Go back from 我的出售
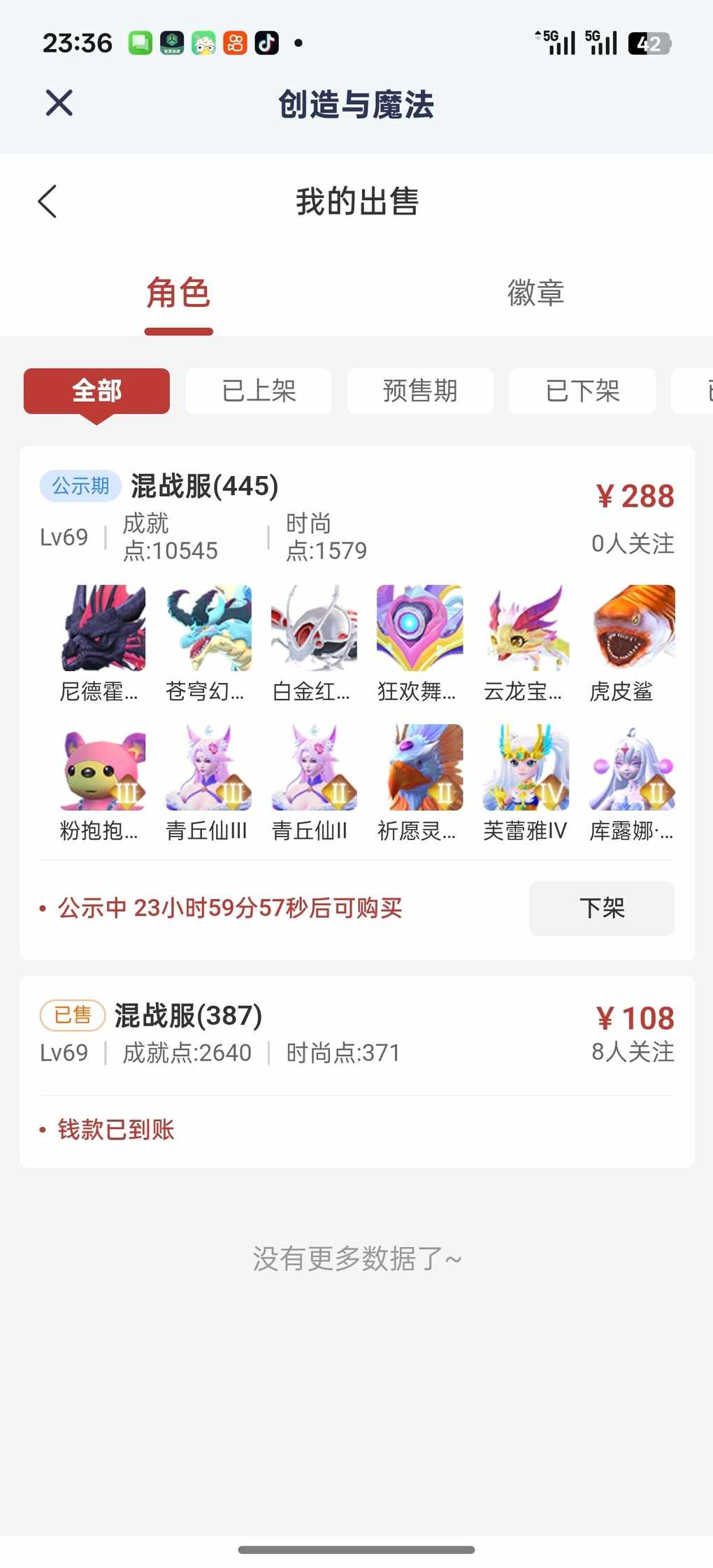Viewport: 713px width, 1568px height. (x=48, y=202)
